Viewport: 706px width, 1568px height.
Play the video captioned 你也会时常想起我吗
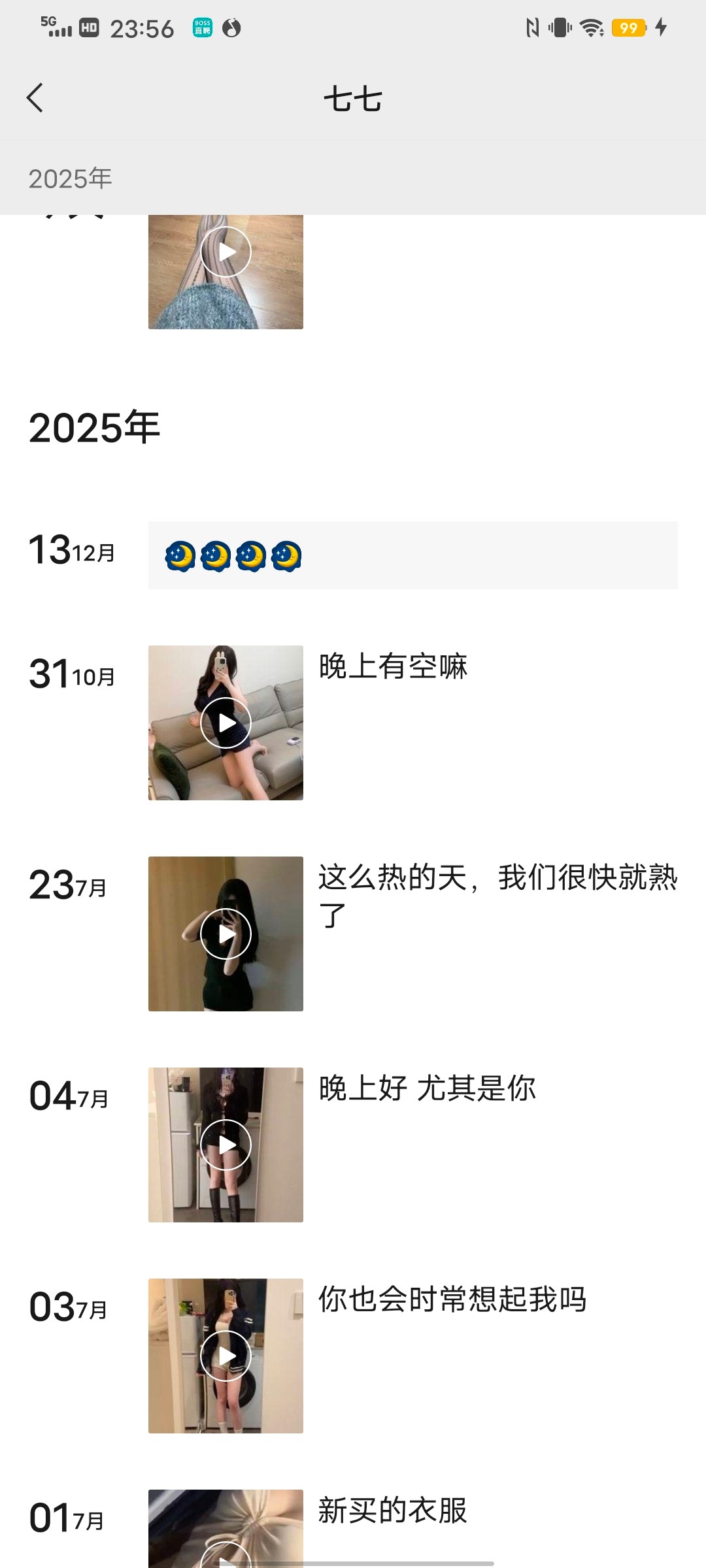(x=226, y=1356)
